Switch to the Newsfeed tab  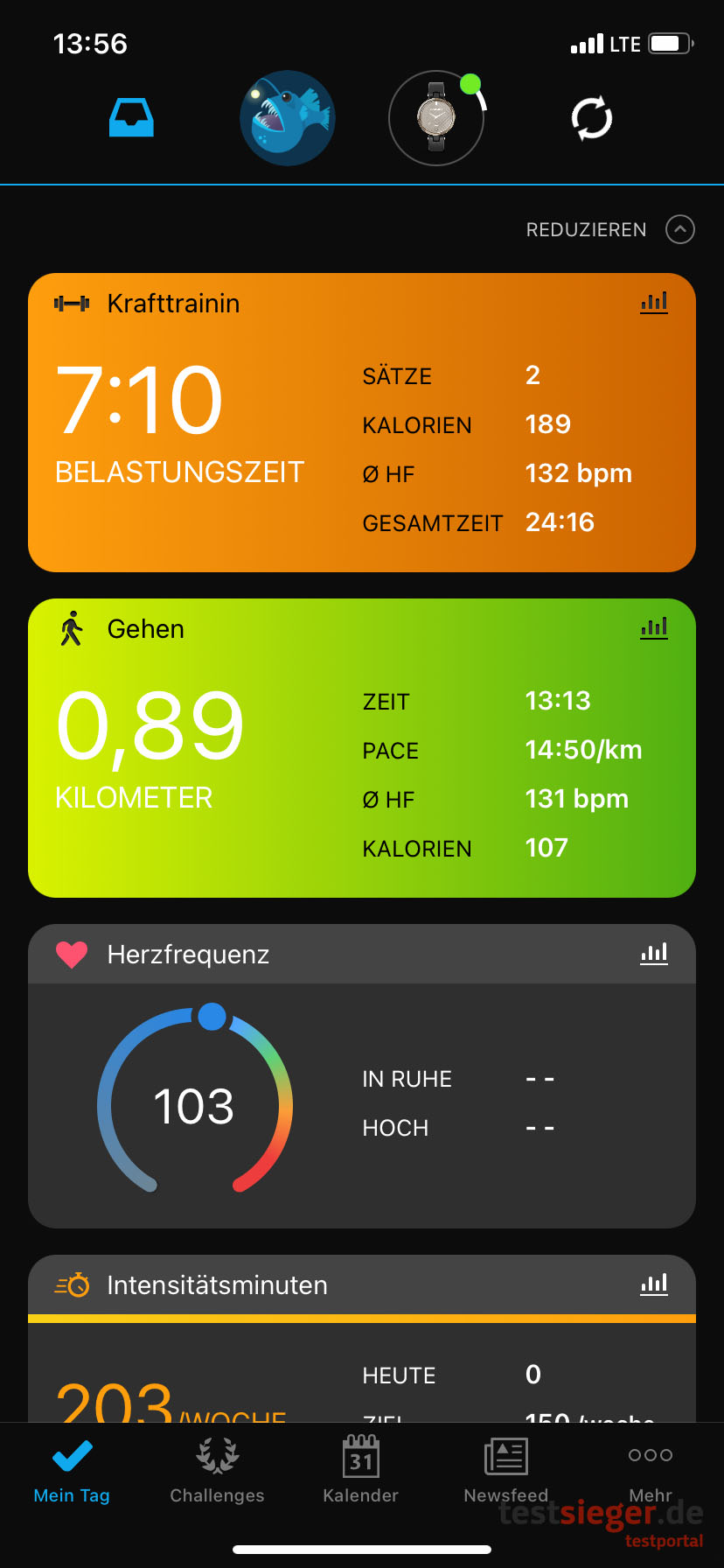click(x=505, y=1472)
